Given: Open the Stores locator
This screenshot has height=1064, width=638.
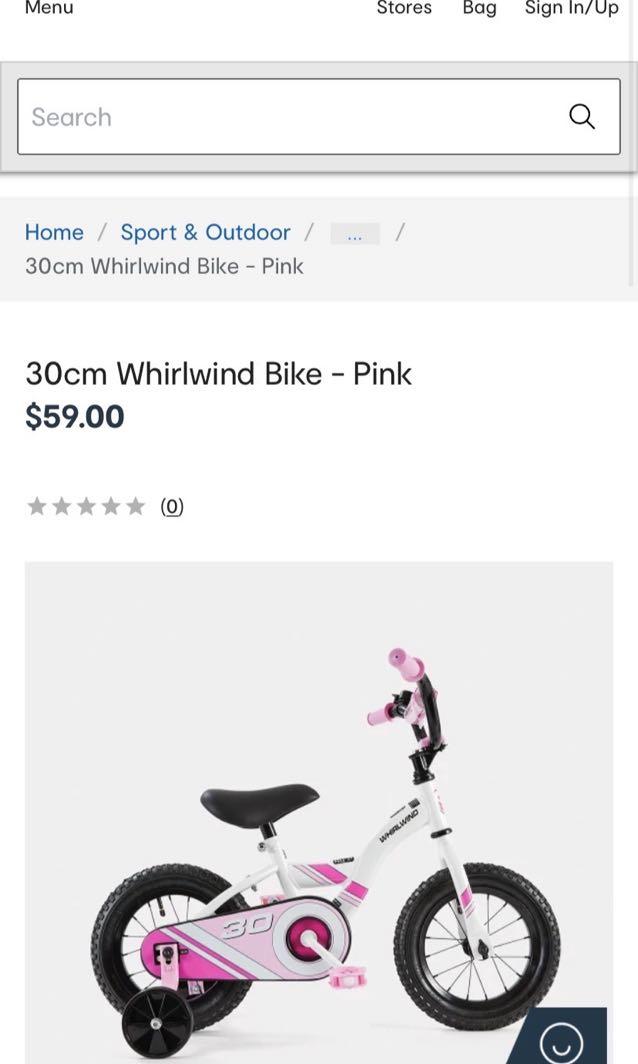Looking at the screenshot, I should pyautogui.click(x=404, y=8).
